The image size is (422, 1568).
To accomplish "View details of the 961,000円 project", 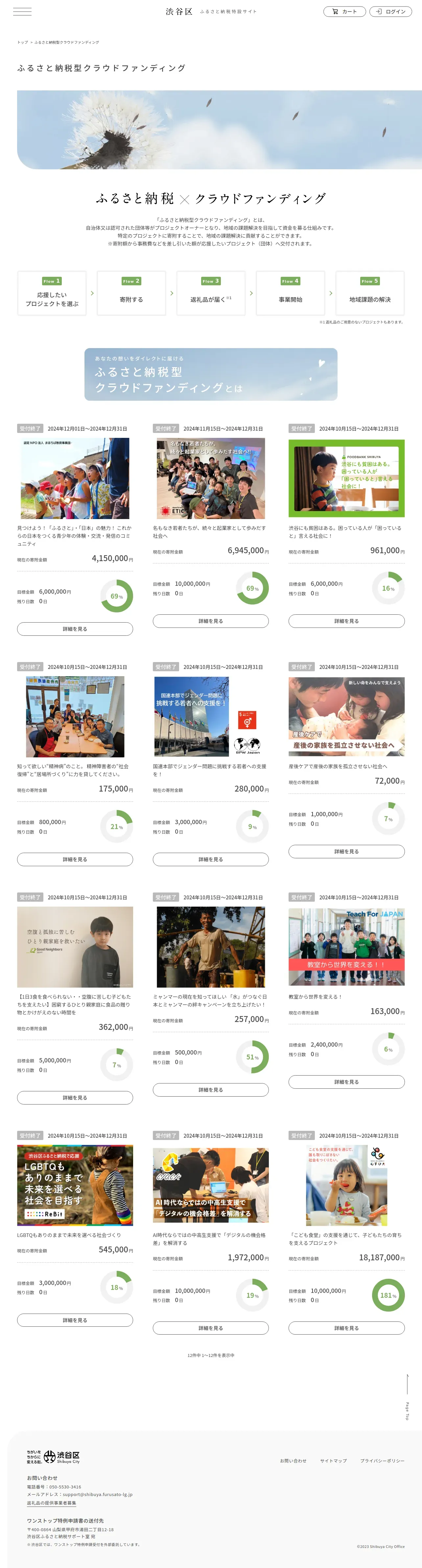I will (x=346, y=621).
